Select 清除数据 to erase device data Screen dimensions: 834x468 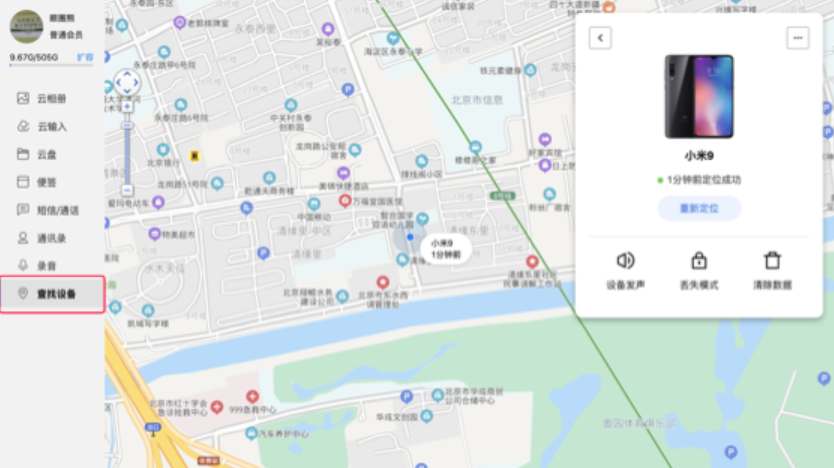[772, 269]
